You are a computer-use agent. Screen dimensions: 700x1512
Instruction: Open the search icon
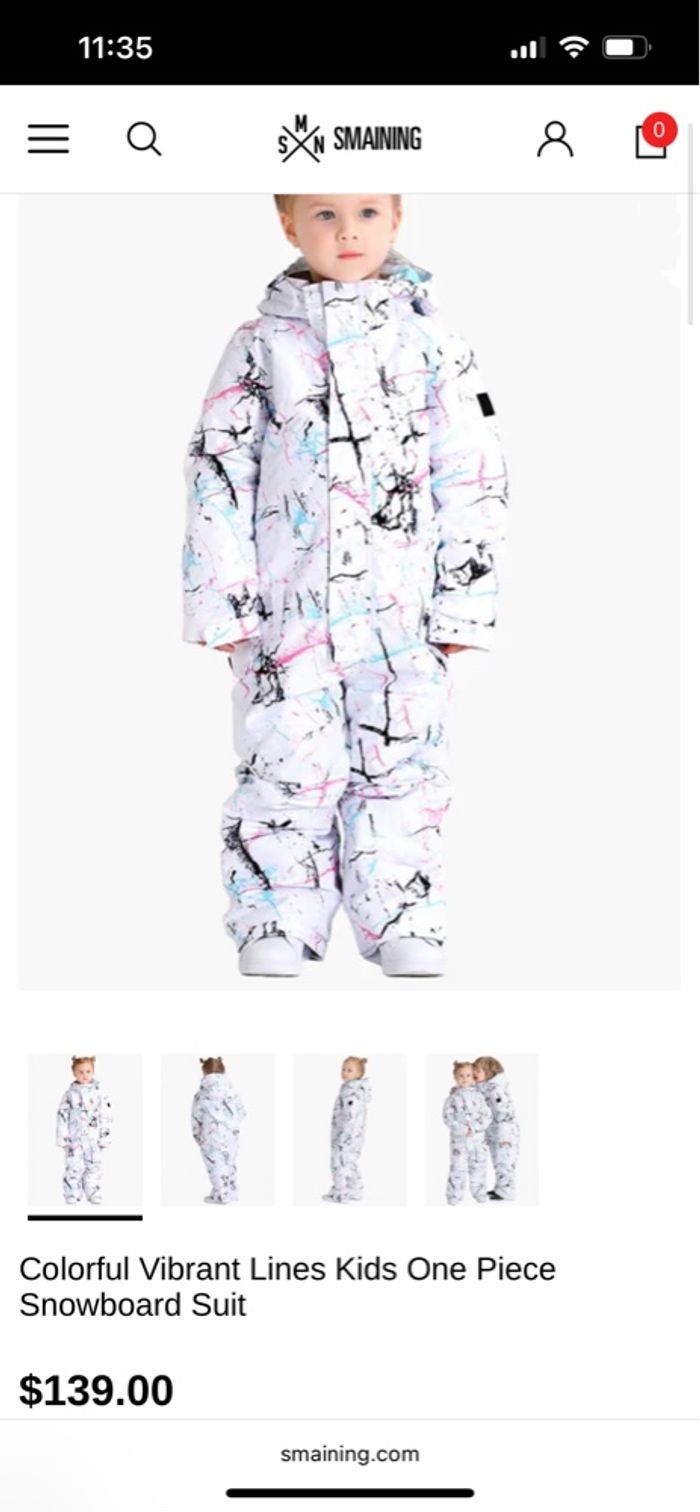tap(144, 139)
